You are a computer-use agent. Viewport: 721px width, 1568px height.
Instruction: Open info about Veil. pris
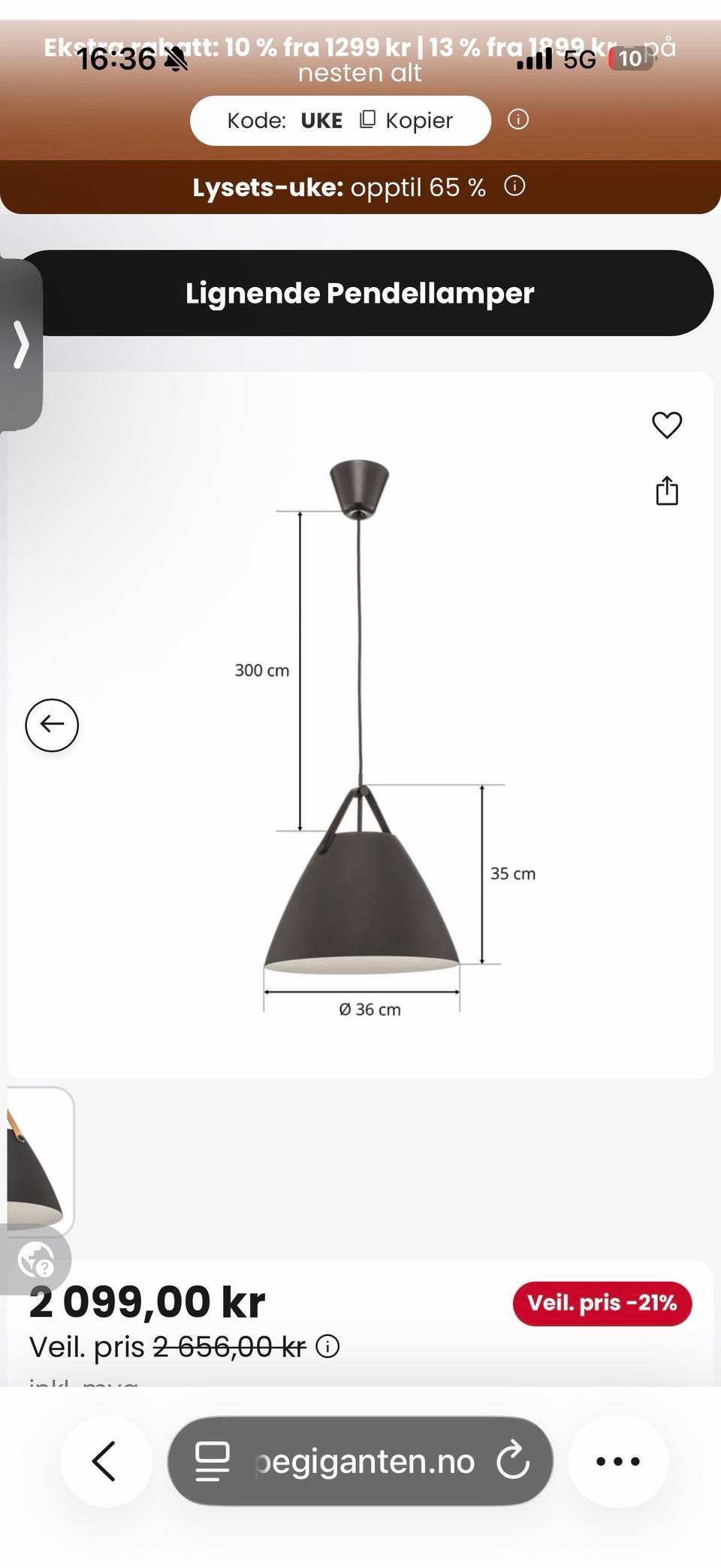point(327,1346)
